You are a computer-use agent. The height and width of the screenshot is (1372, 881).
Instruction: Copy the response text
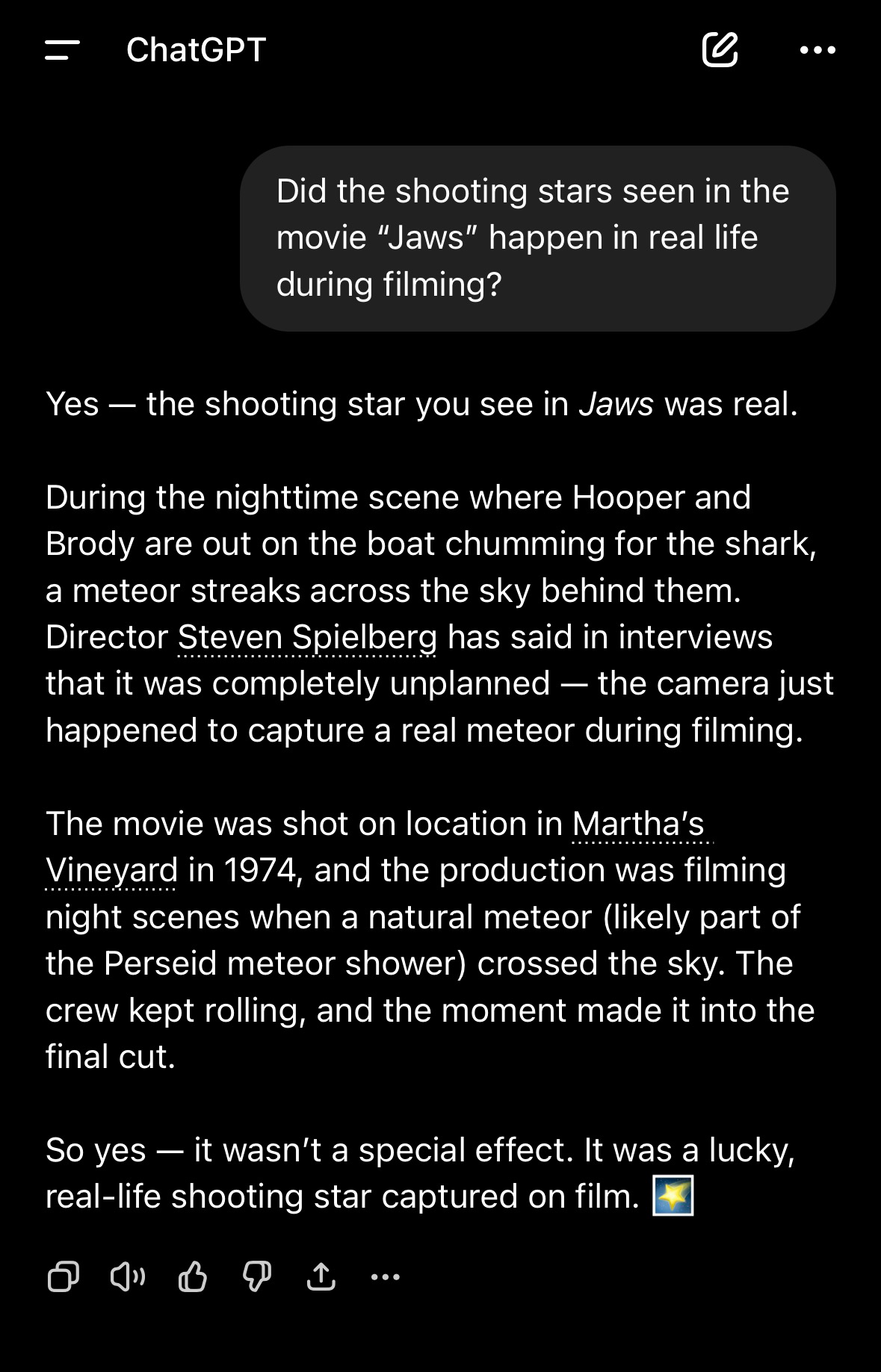pos(64,1277)
